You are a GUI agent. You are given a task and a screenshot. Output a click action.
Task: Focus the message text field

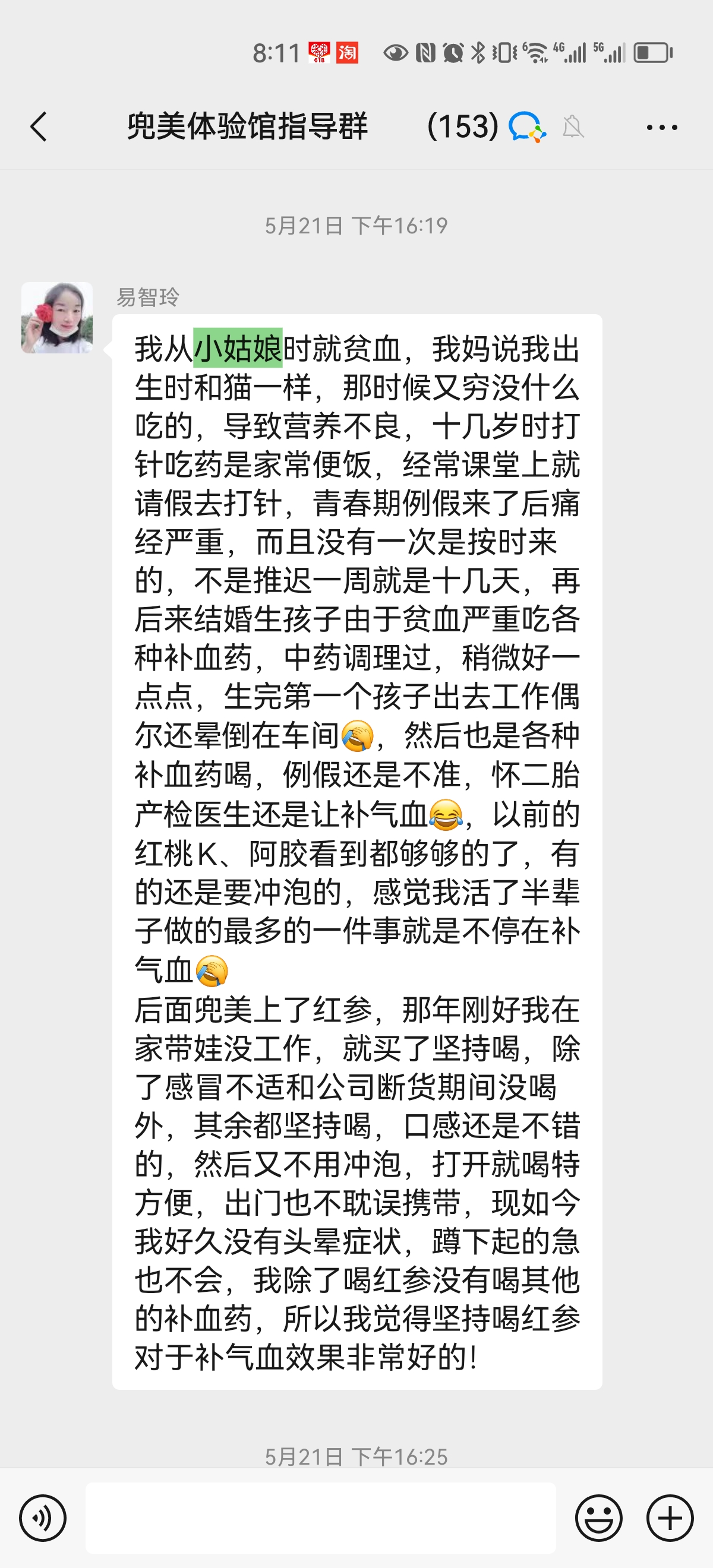click(x=320, y=1518)
